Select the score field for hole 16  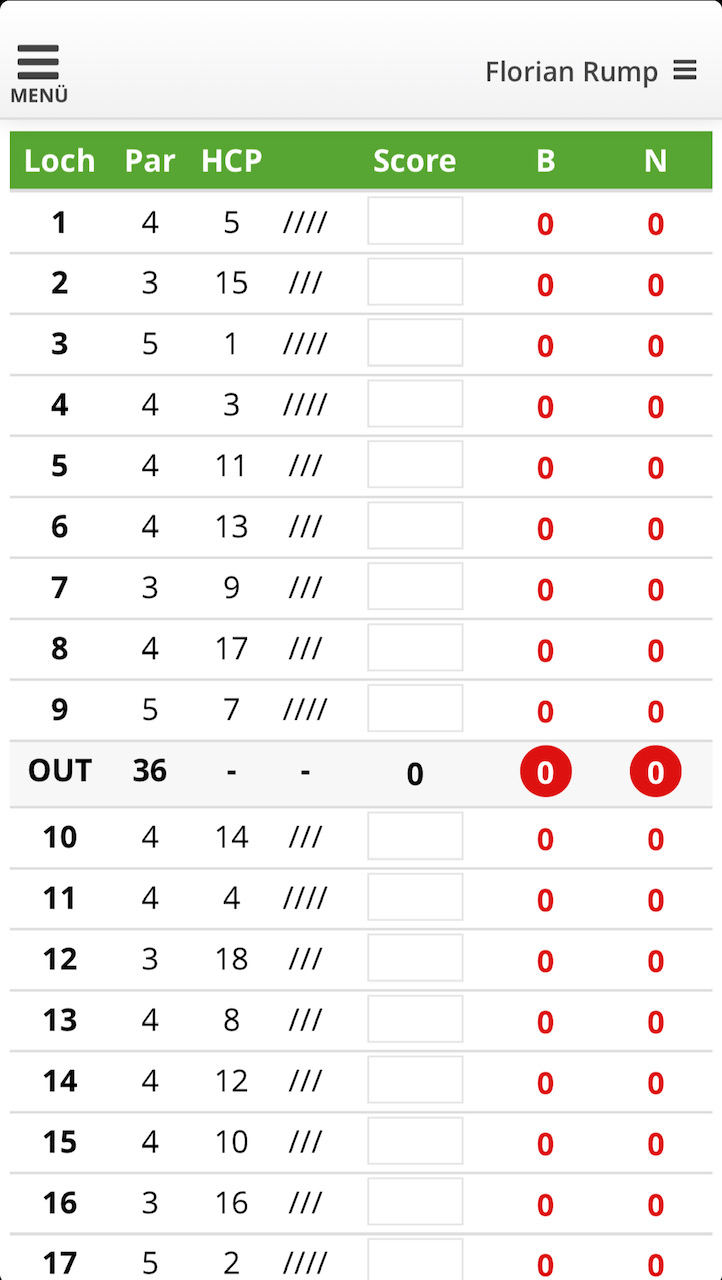point(415,1202)
